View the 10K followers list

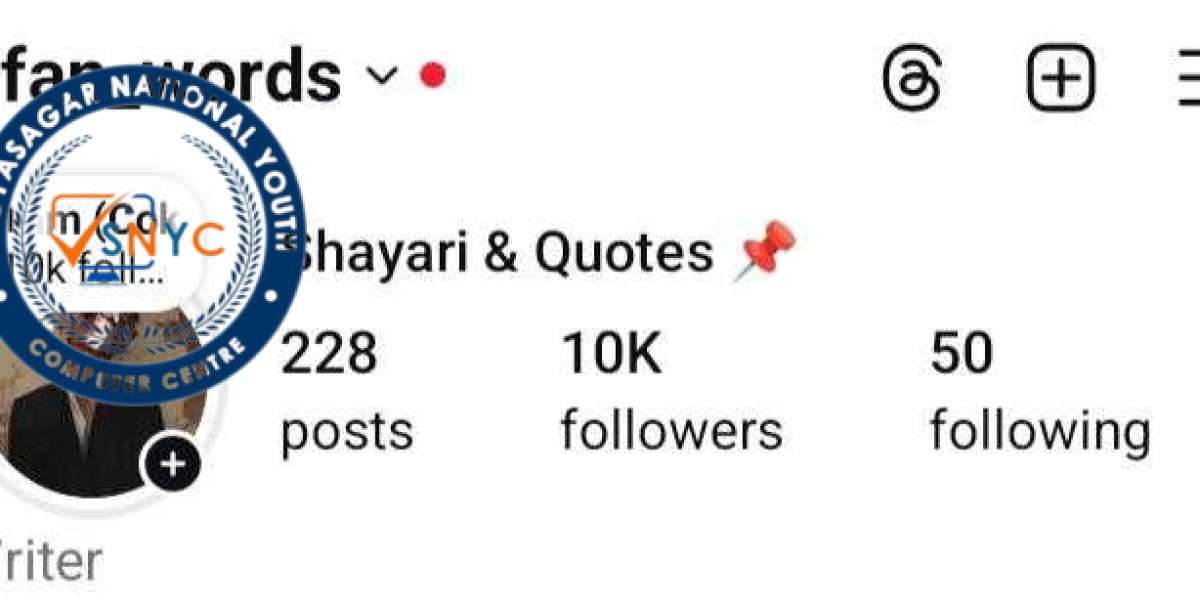click(670, 392)
